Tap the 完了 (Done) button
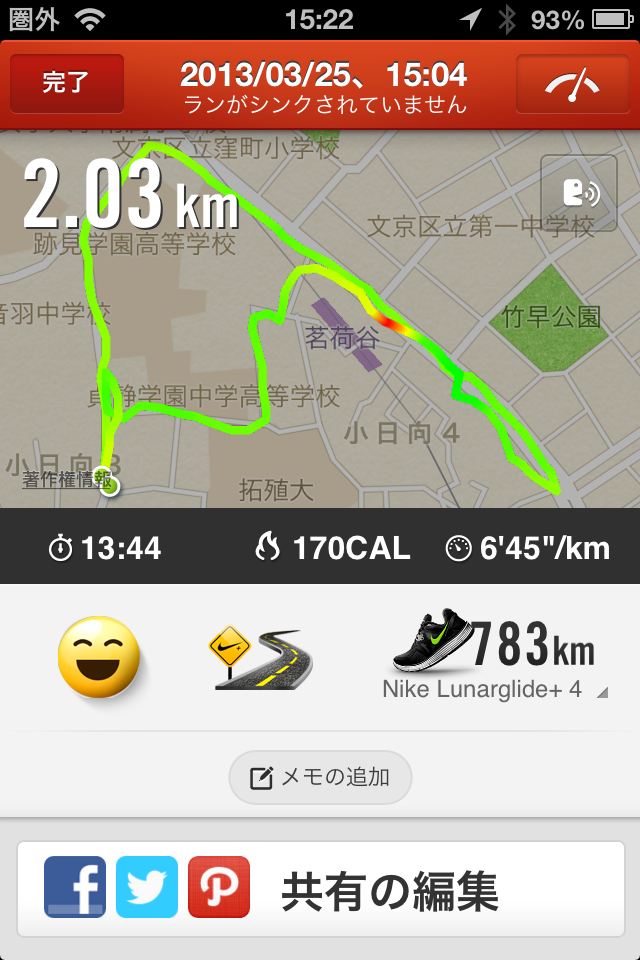The image size is (640, 960). 66,83
